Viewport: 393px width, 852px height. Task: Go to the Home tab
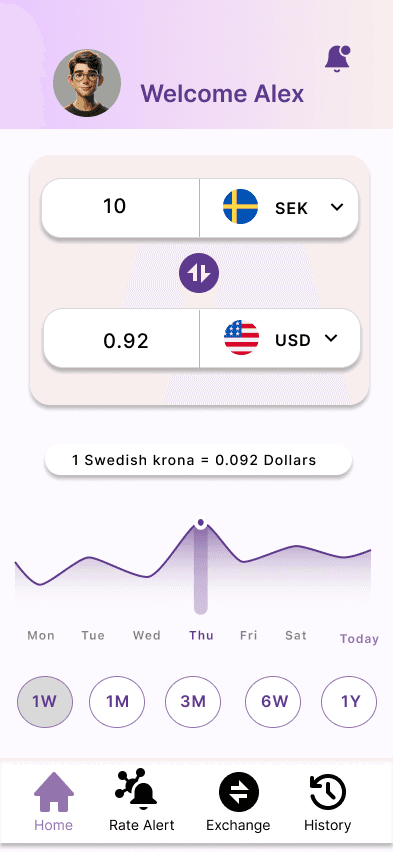tap(53, 803)
